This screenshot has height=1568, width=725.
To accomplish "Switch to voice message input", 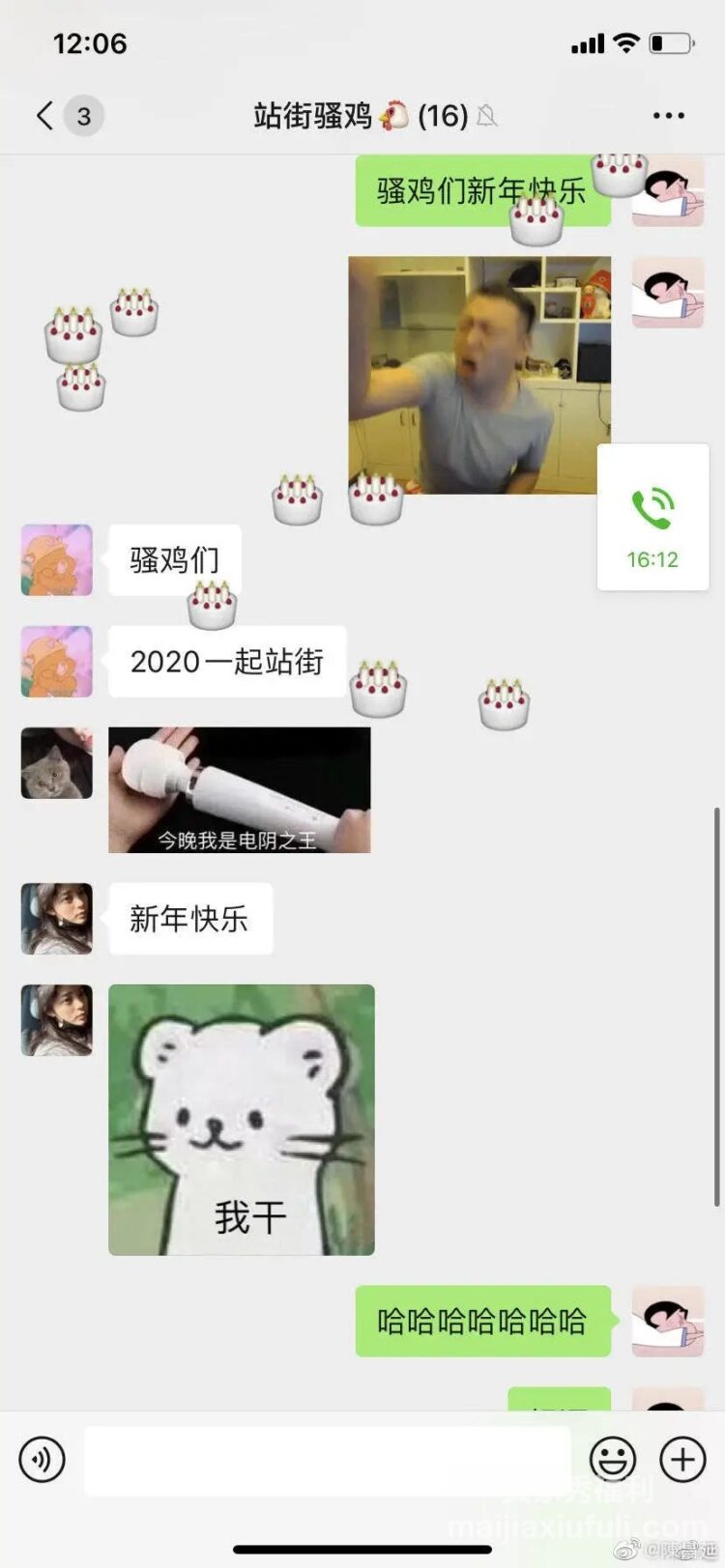I will pyautogui.click(x=43, y=1459).
